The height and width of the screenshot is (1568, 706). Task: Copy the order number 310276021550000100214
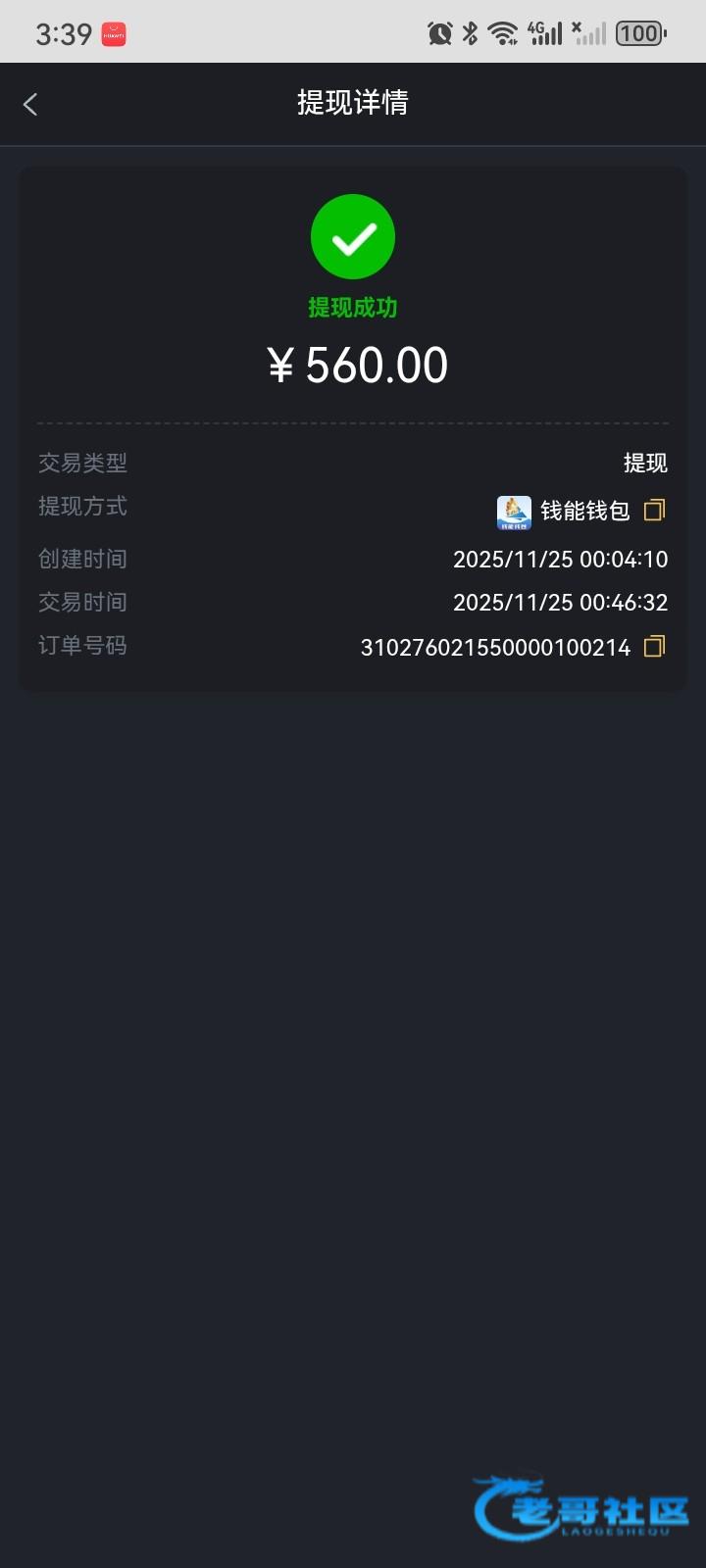(x=654, y=647)
